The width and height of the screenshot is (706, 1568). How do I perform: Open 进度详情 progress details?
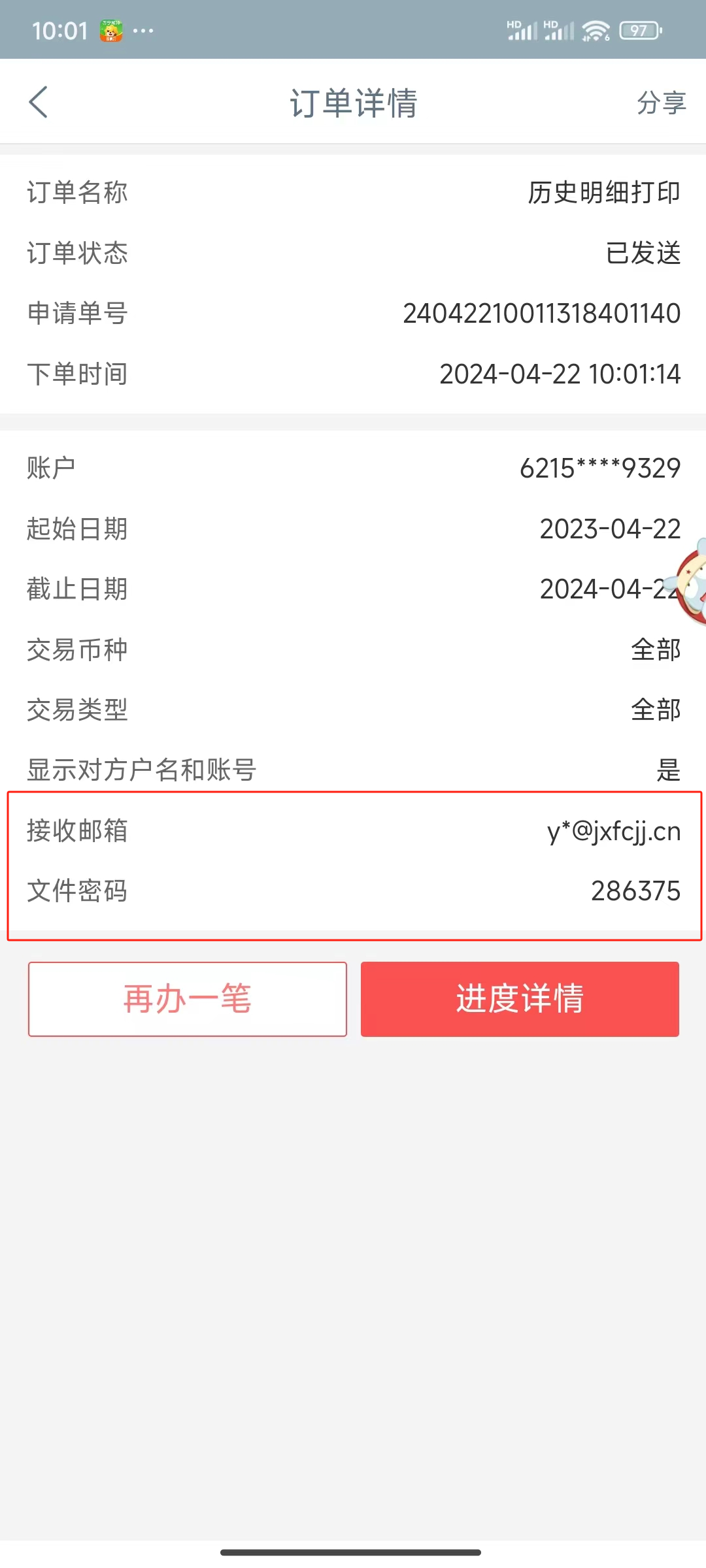pyautogui.click(x=520, y=999)
